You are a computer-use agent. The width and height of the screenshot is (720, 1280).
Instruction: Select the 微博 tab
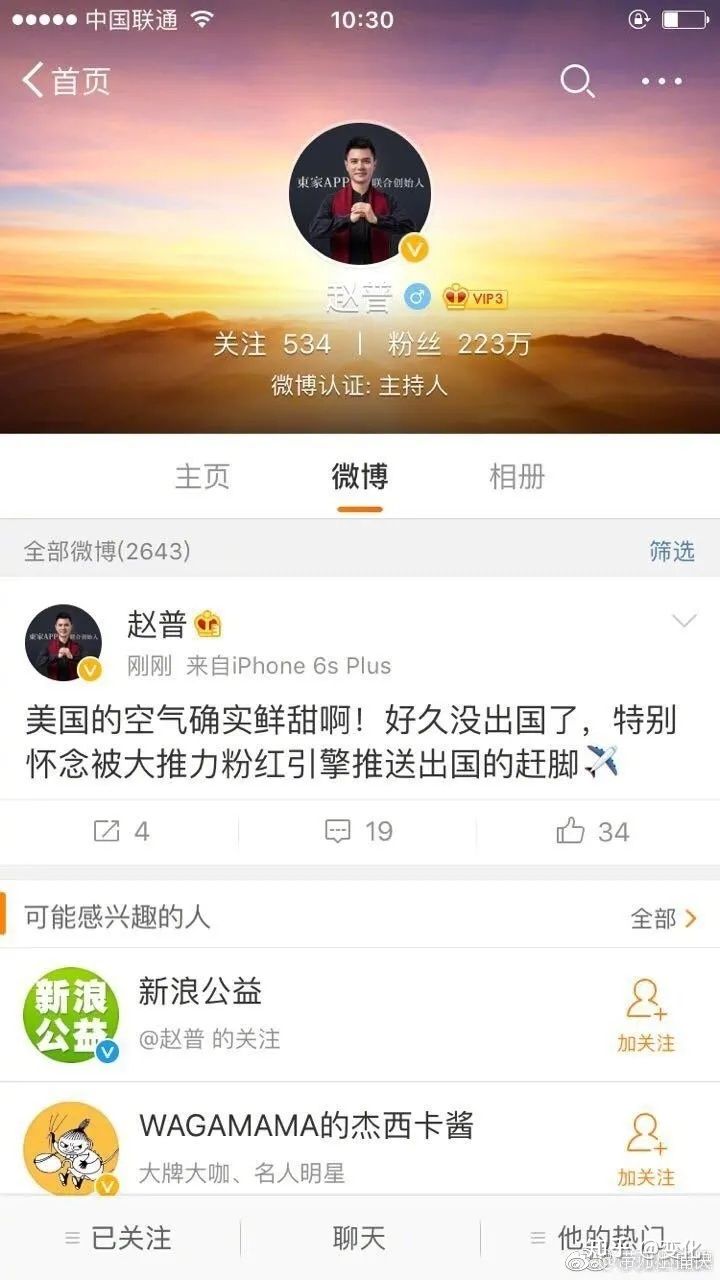(x=359, y=477)
